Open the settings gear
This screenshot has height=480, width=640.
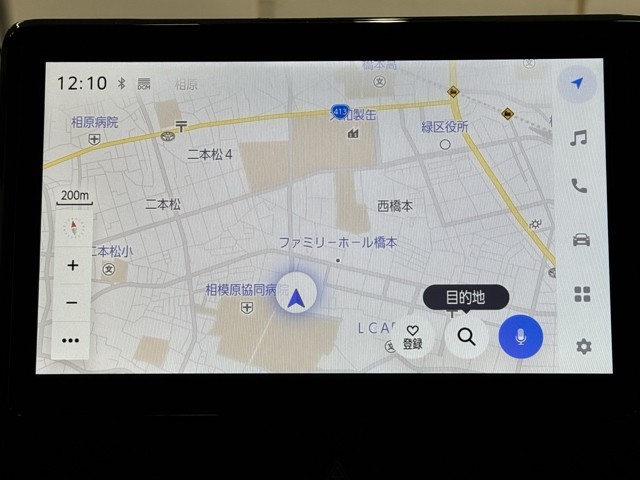coord(583,347)
